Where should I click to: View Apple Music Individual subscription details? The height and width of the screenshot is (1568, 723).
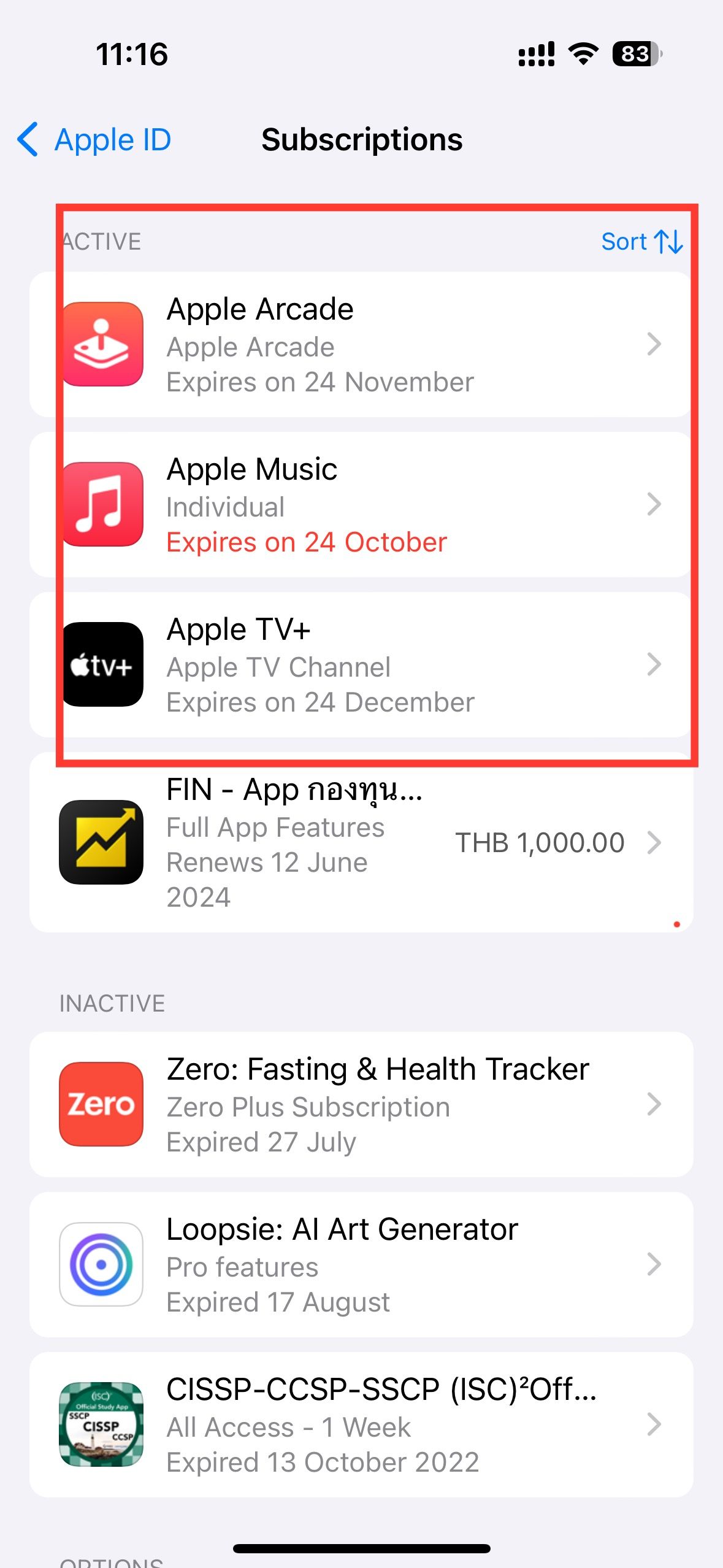click(x=361, y=505)
